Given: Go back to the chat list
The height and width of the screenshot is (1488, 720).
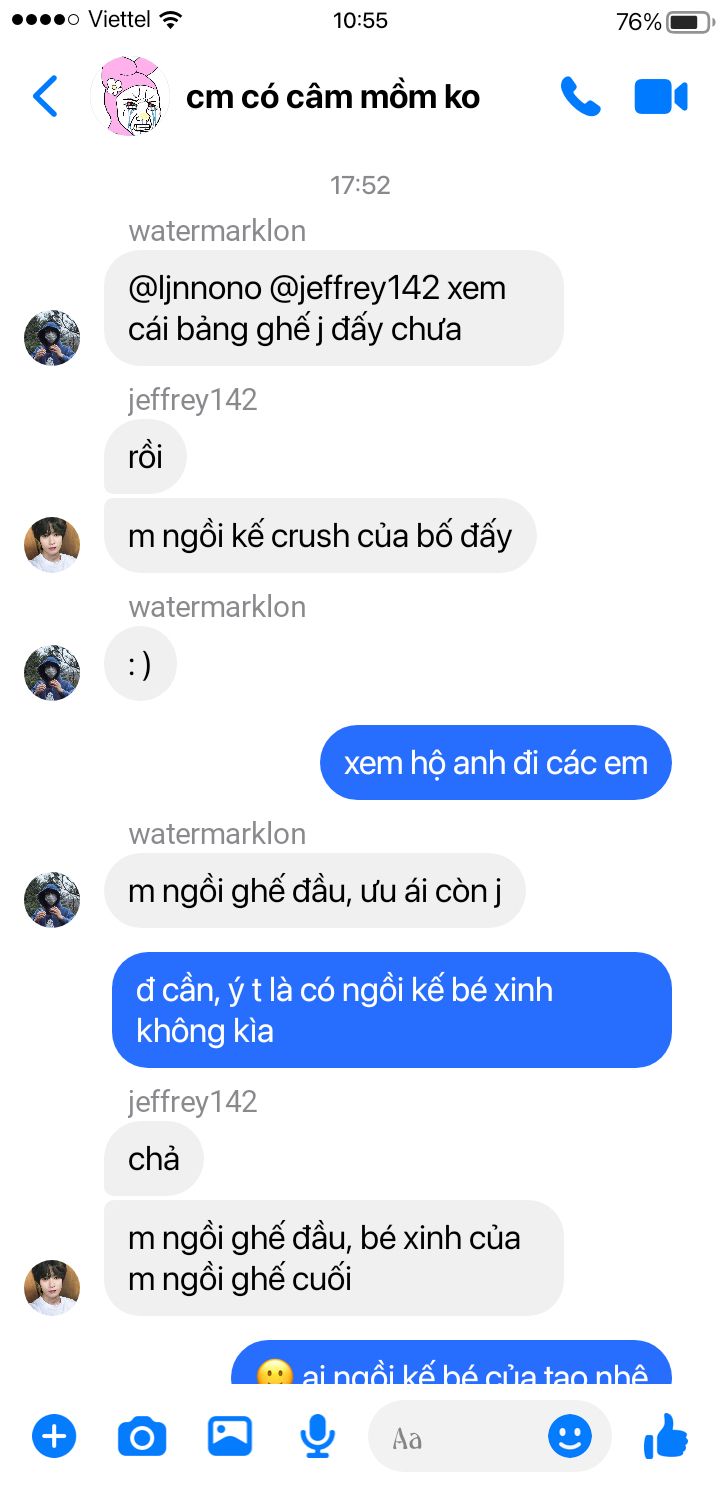Looking at the screenshot, I should [x=46, y=96].
